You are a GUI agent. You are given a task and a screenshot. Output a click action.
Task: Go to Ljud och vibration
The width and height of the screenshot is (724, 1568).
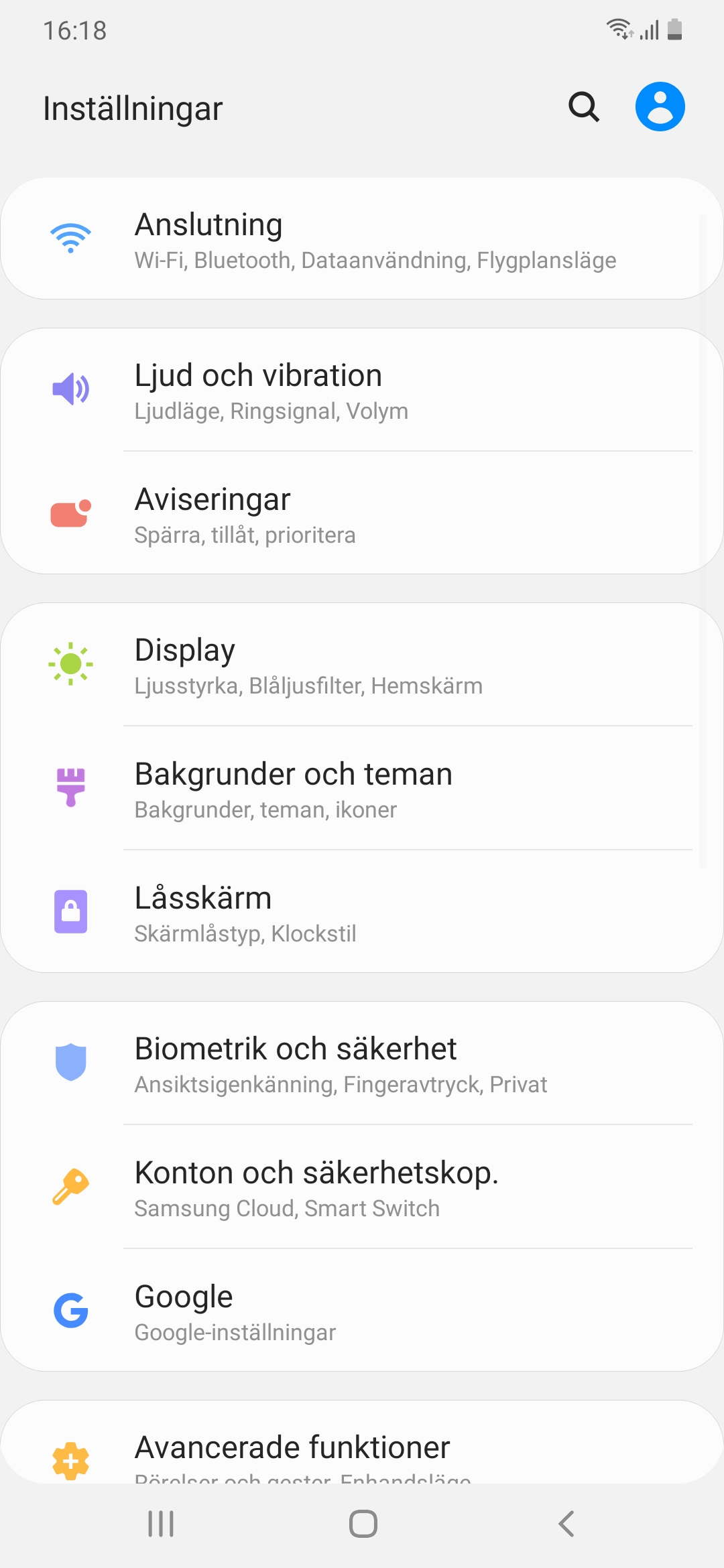tap(362, 390)
